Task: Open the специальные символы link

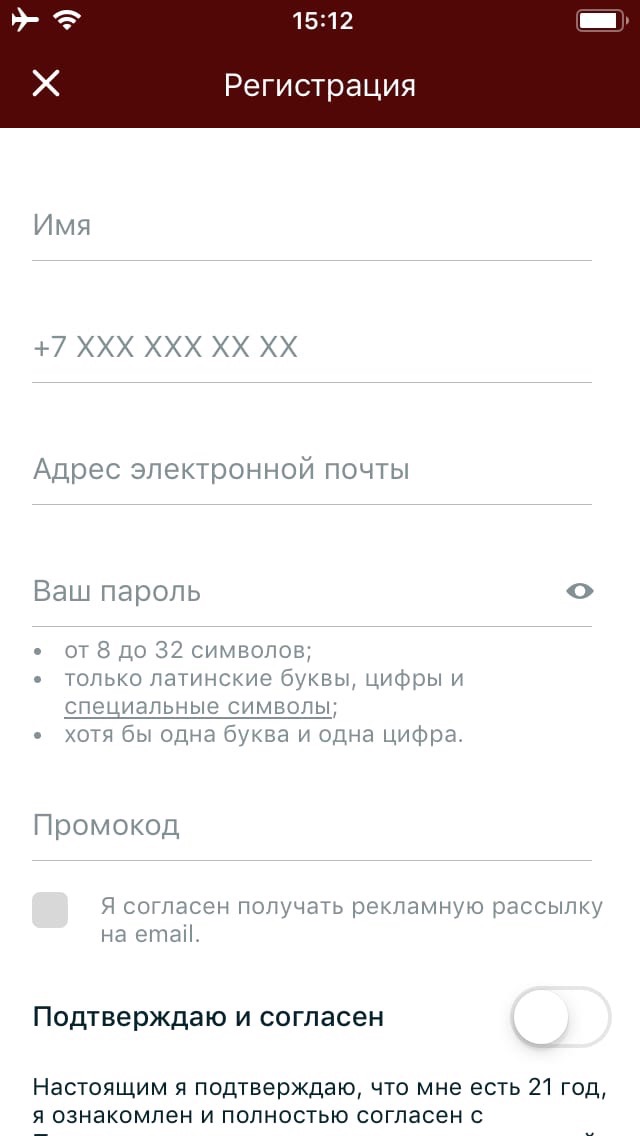Action: pyautogui.click(x=199, y=706)
